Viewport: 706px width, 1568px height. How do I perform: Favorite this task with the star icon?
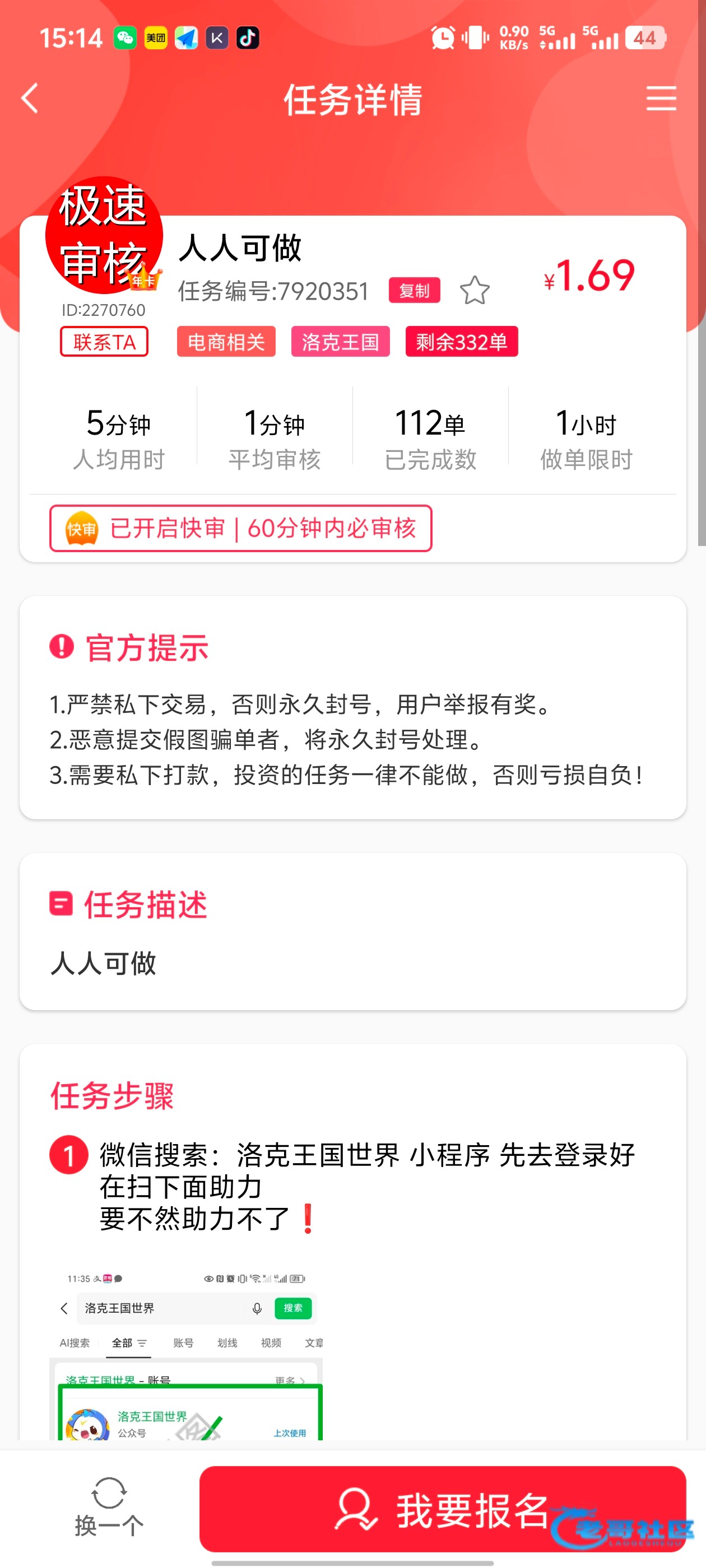coord(475,290)
